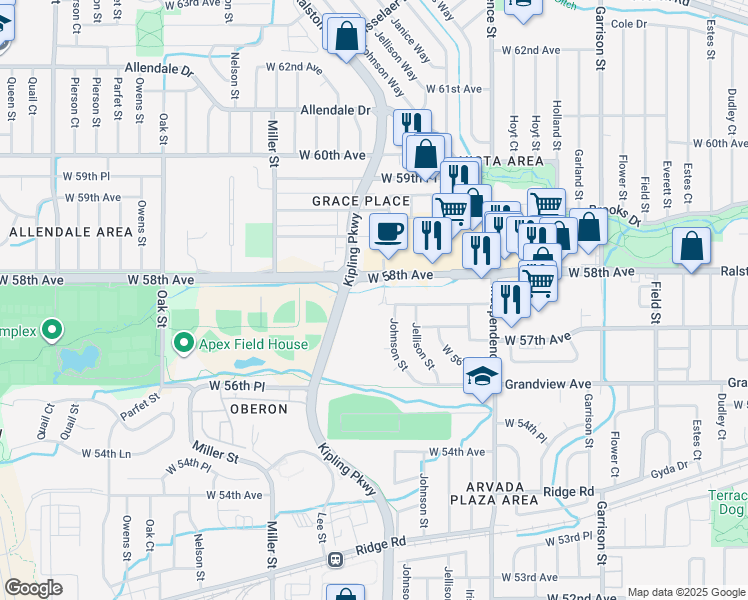
Task: Open the shopping bag marker near Field St
Action: [x=691, y=246]
